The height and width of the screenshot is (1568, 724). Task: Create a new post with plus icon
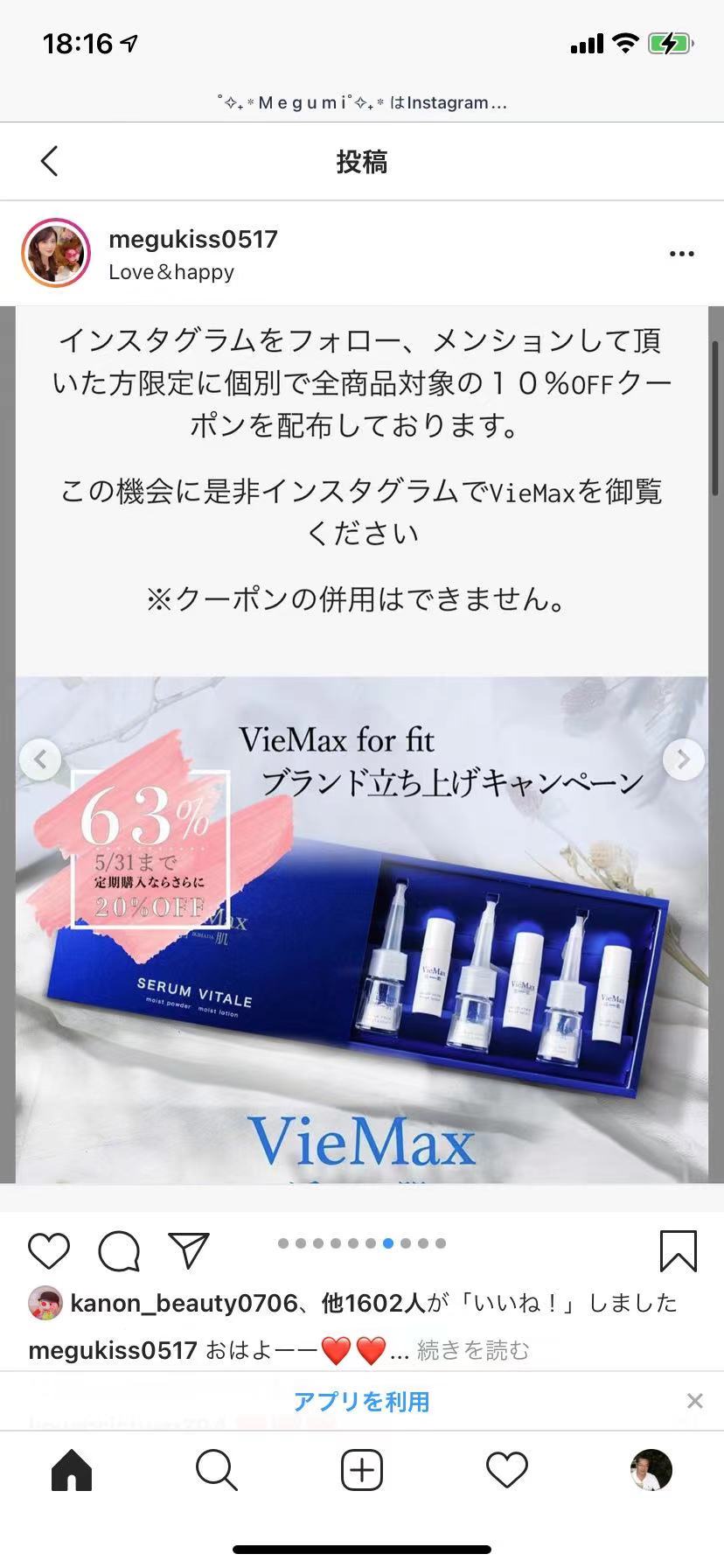pos(361,1470)
